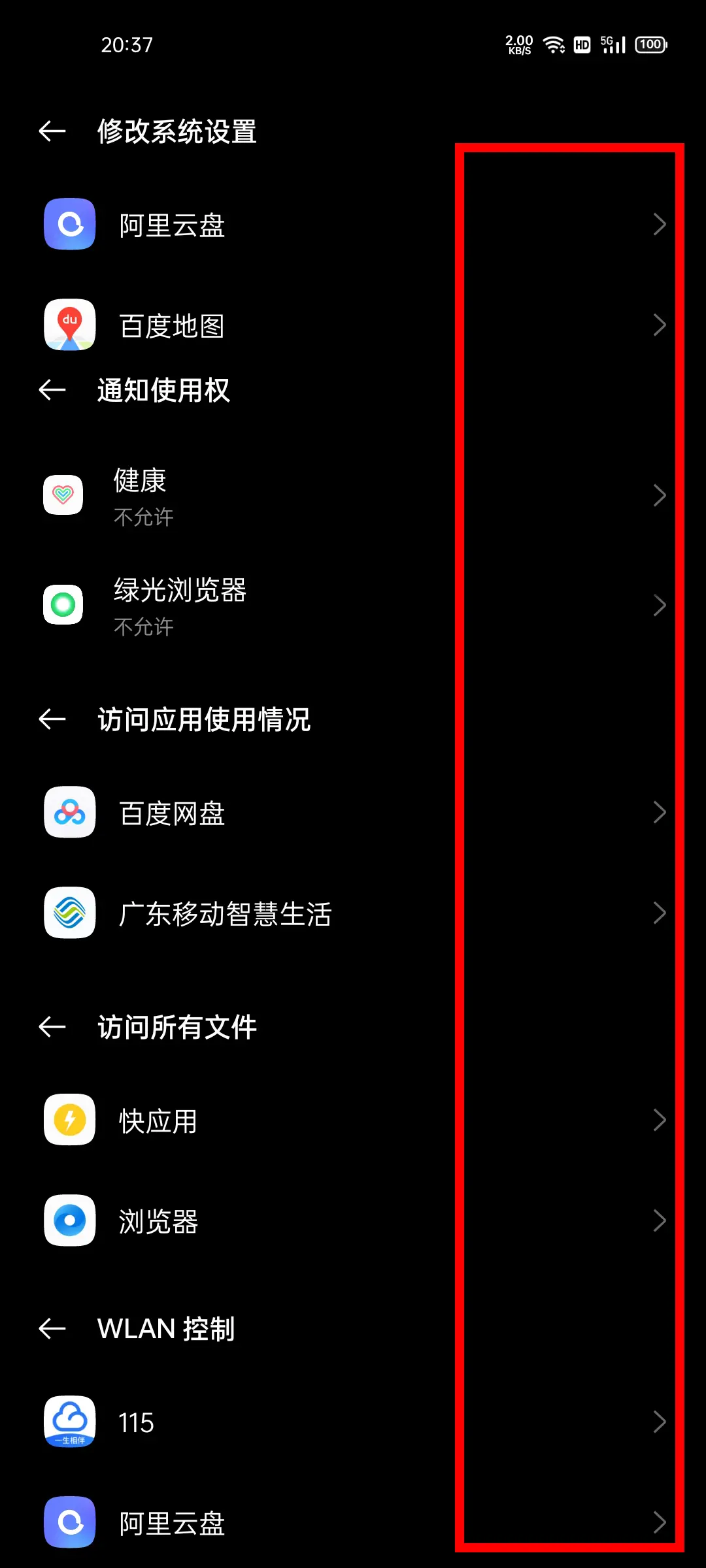The height and width of the screenshot is (1568, 706).
Task: Tap the 百度地图 map pin icon
Action: pos(69,325)
